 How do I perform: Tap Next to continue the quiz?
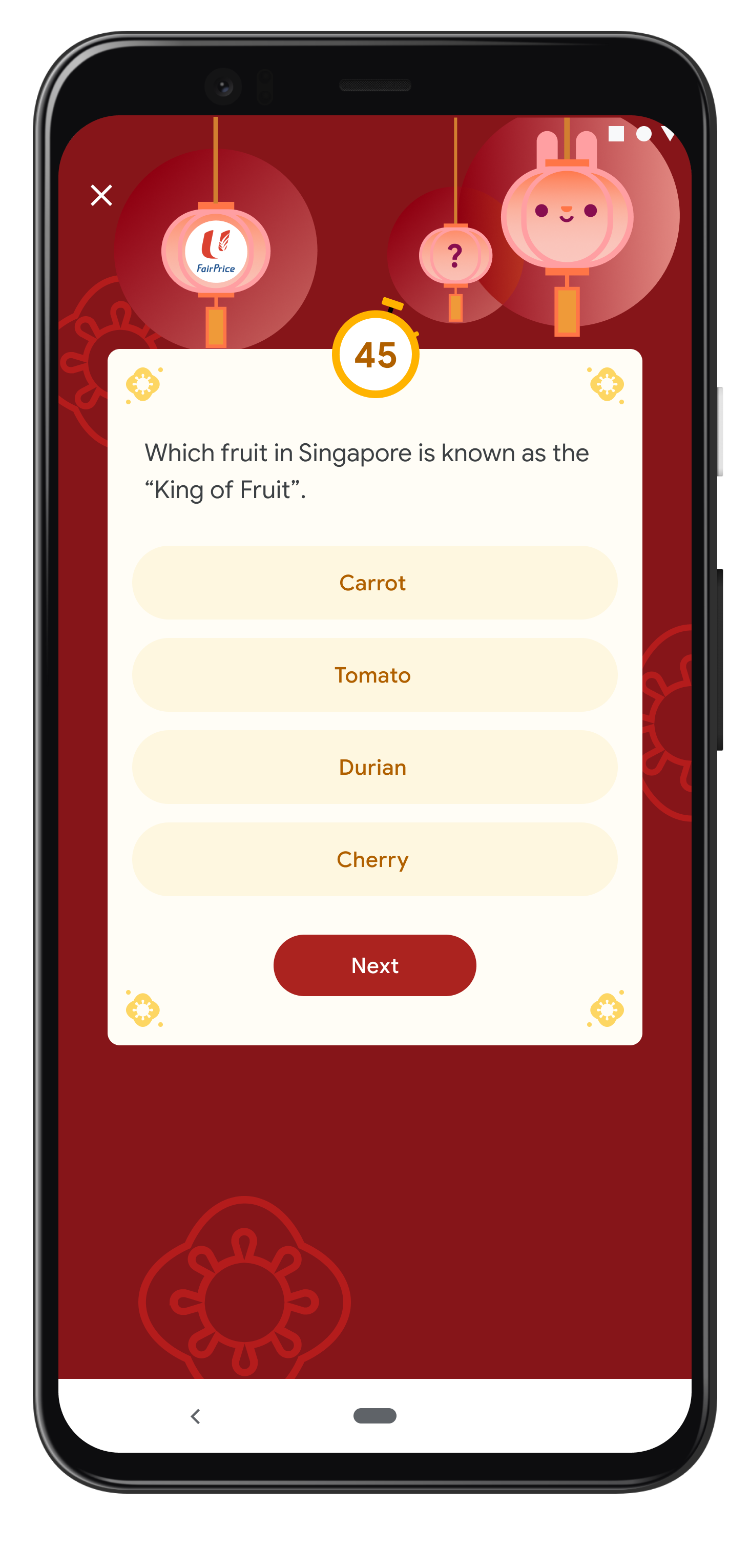pos(374,965)
